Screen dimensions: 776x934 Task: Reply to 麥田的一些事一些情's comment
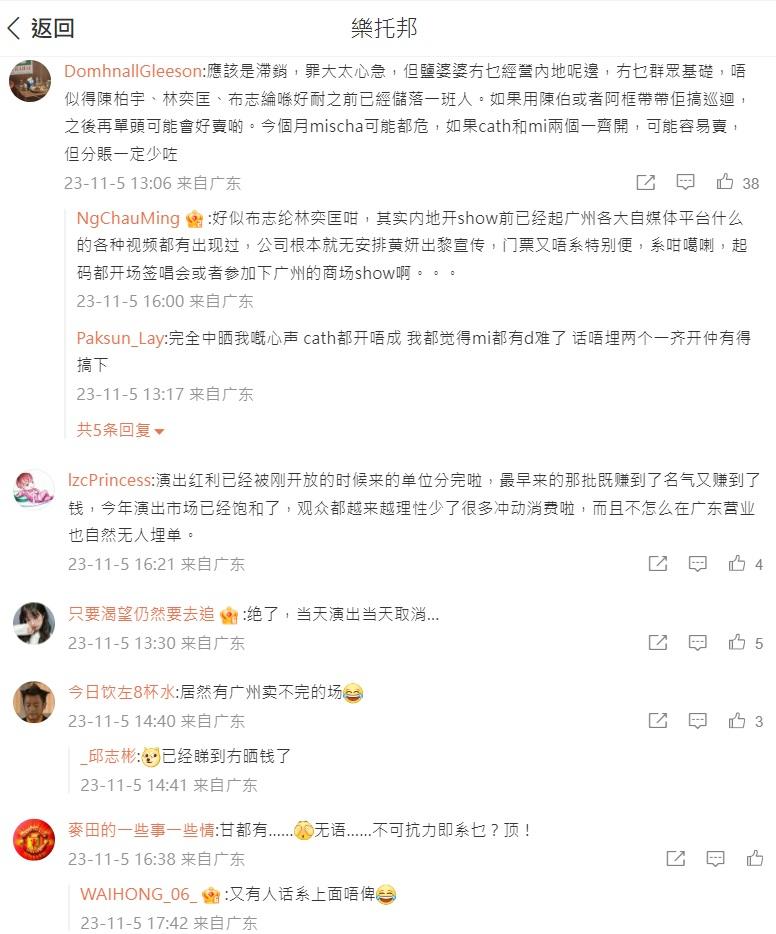click(x=715, y=858)
